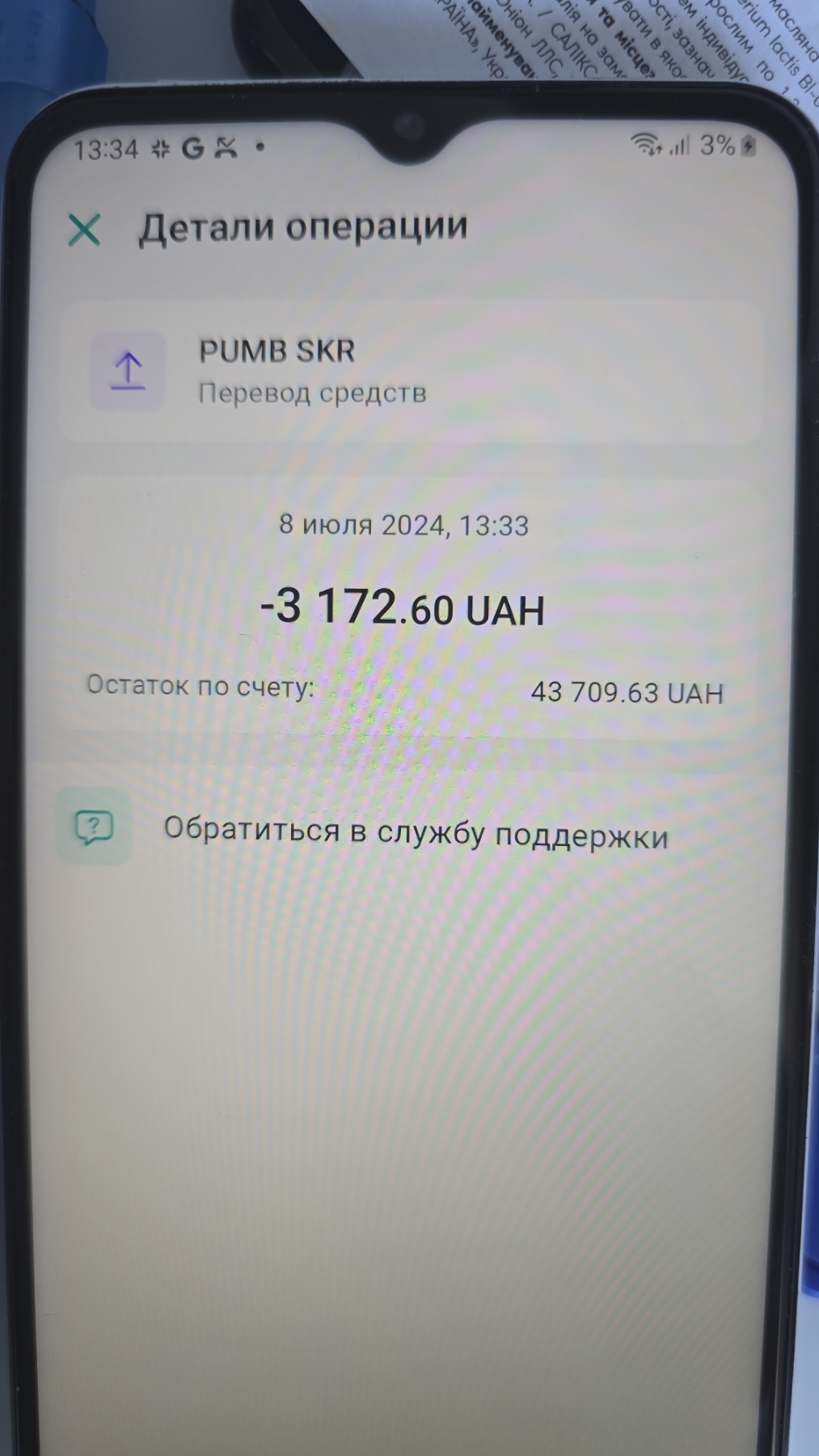Tap the notification icon beside the G icon
The width and height of the screenshot is (819, 1456).
tap(227, 146)
